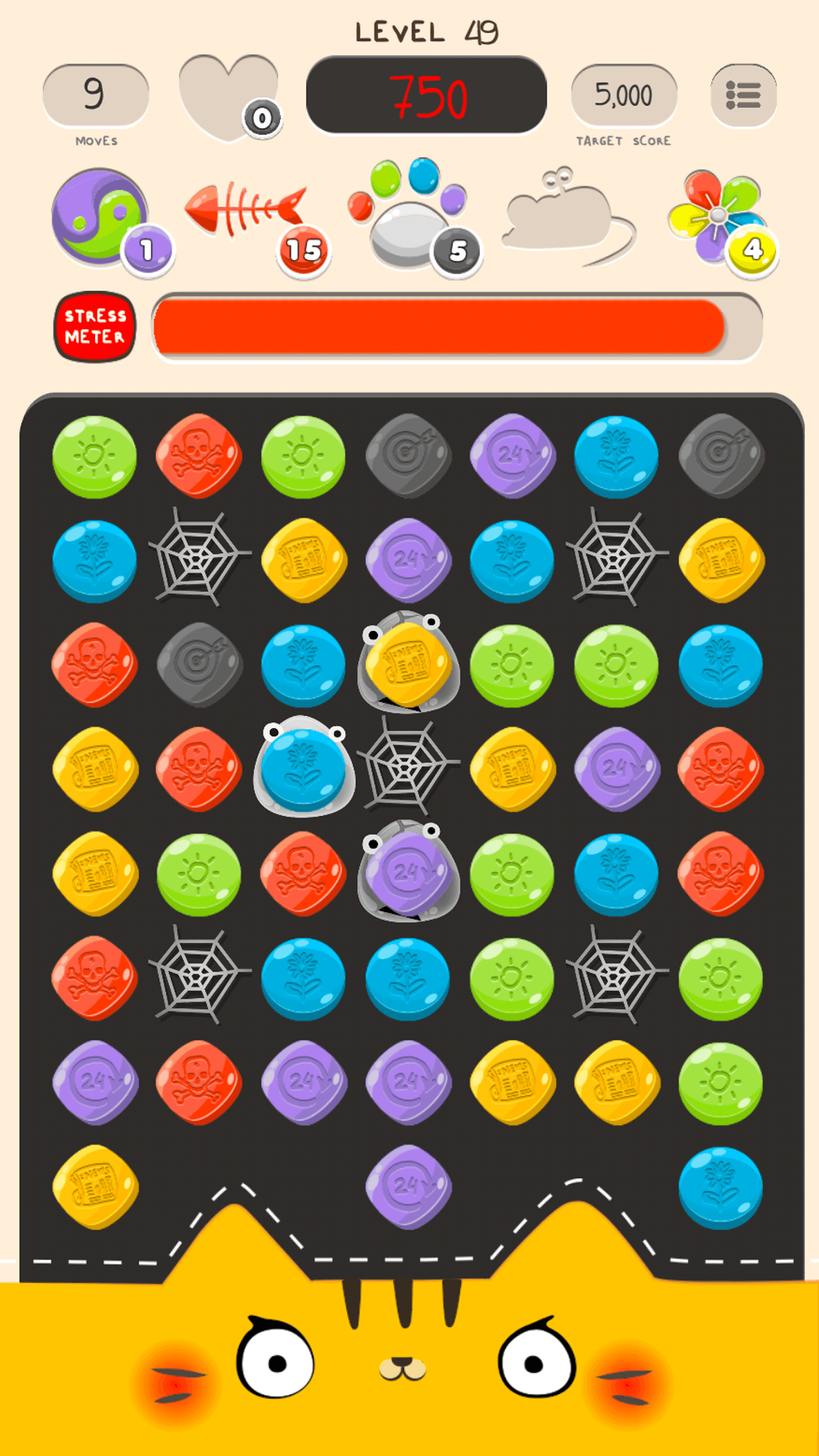Select the blue piece inside the frog bubble

[x=303, y=768]
